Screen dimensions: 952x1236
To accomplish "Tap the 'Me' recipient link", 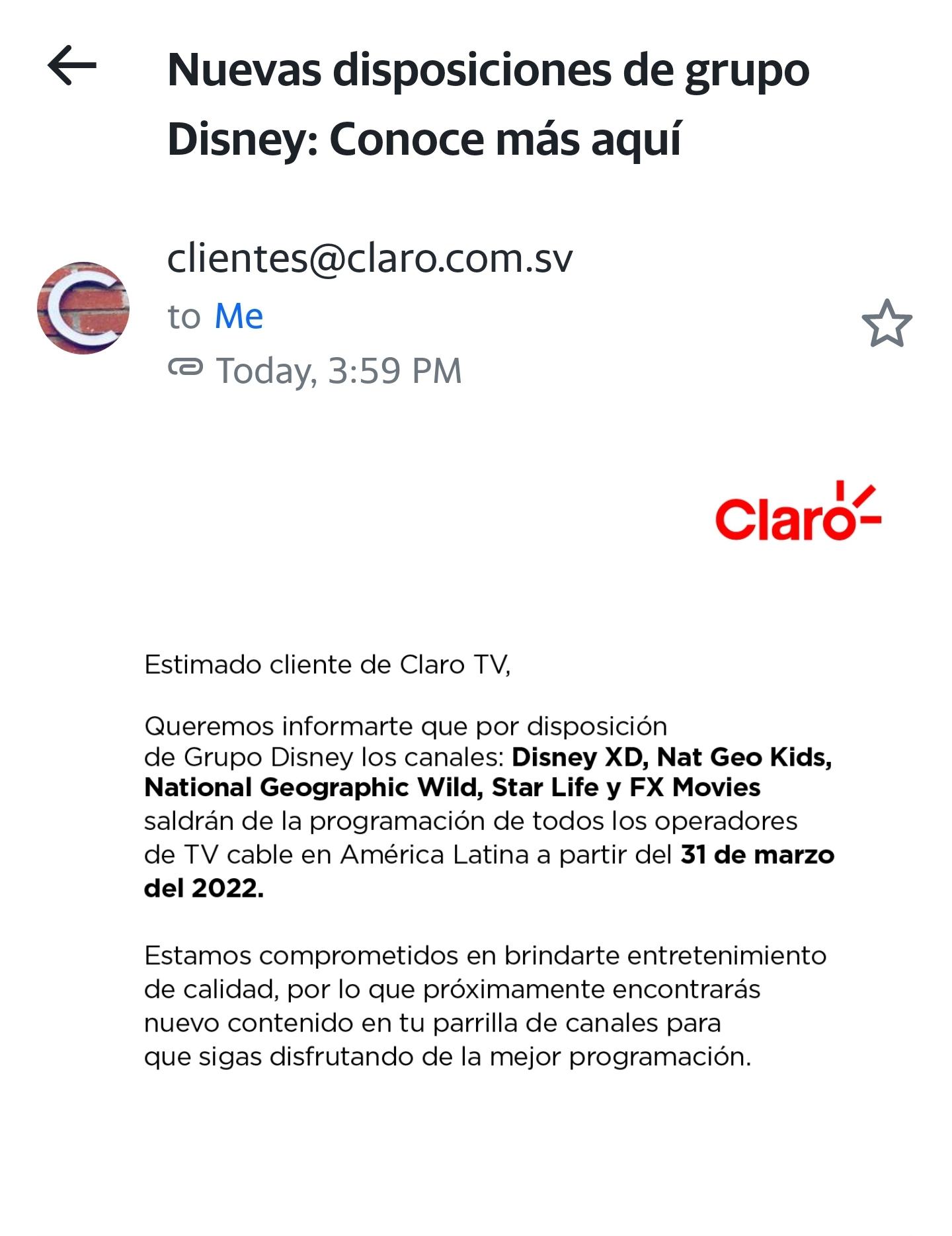I will [239, 316].
